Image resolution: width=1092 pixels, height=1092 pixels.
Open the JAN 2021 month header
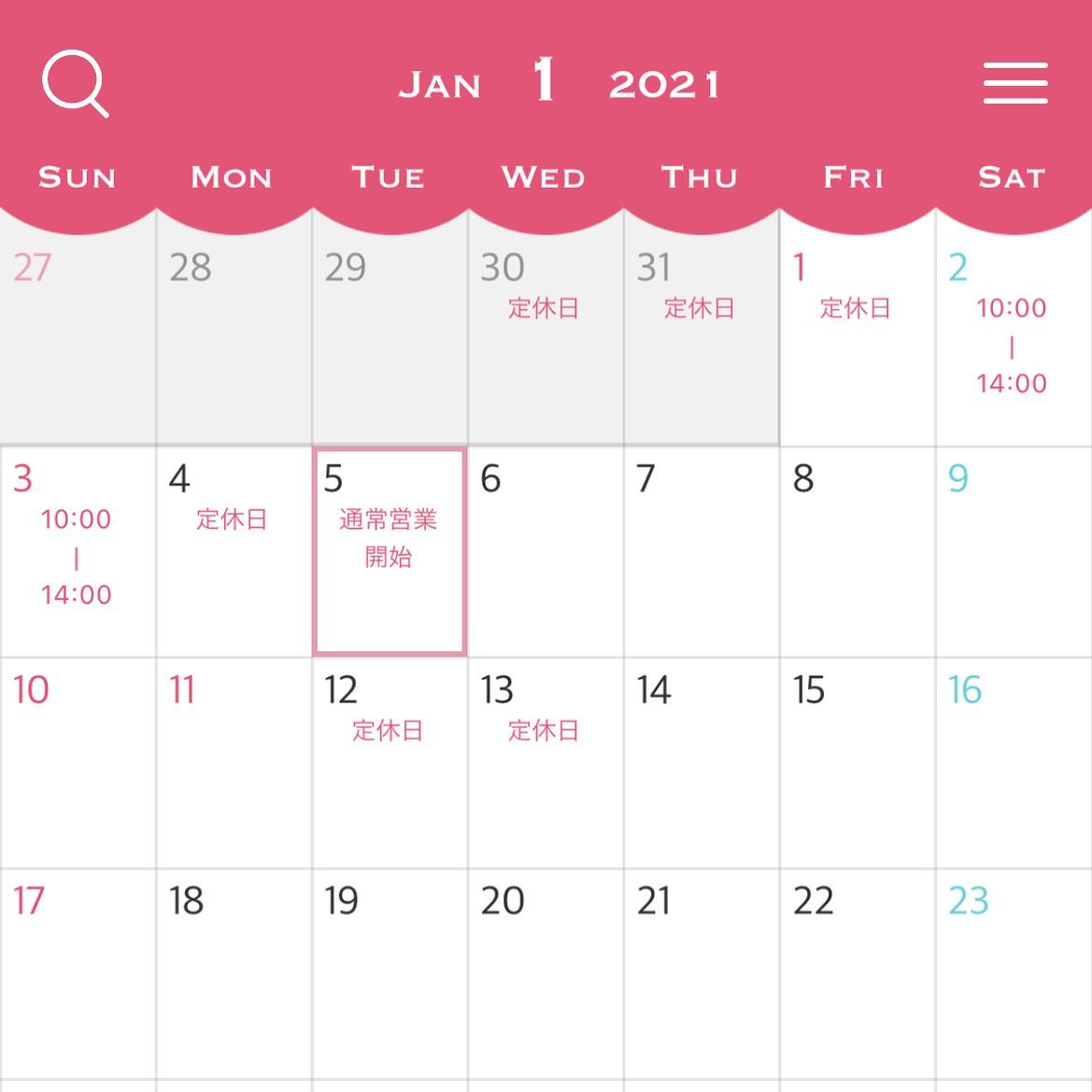(x=558, y=84)
